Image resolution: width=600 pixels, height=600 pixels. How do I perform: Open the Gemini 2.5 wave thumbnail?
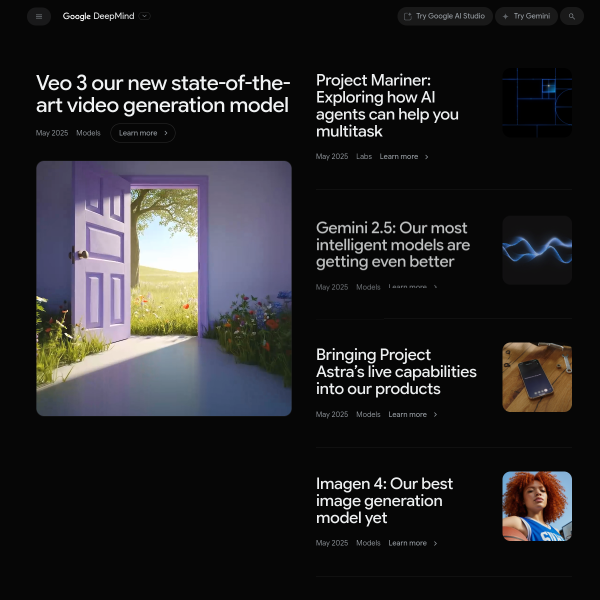(x=537, y=250)
